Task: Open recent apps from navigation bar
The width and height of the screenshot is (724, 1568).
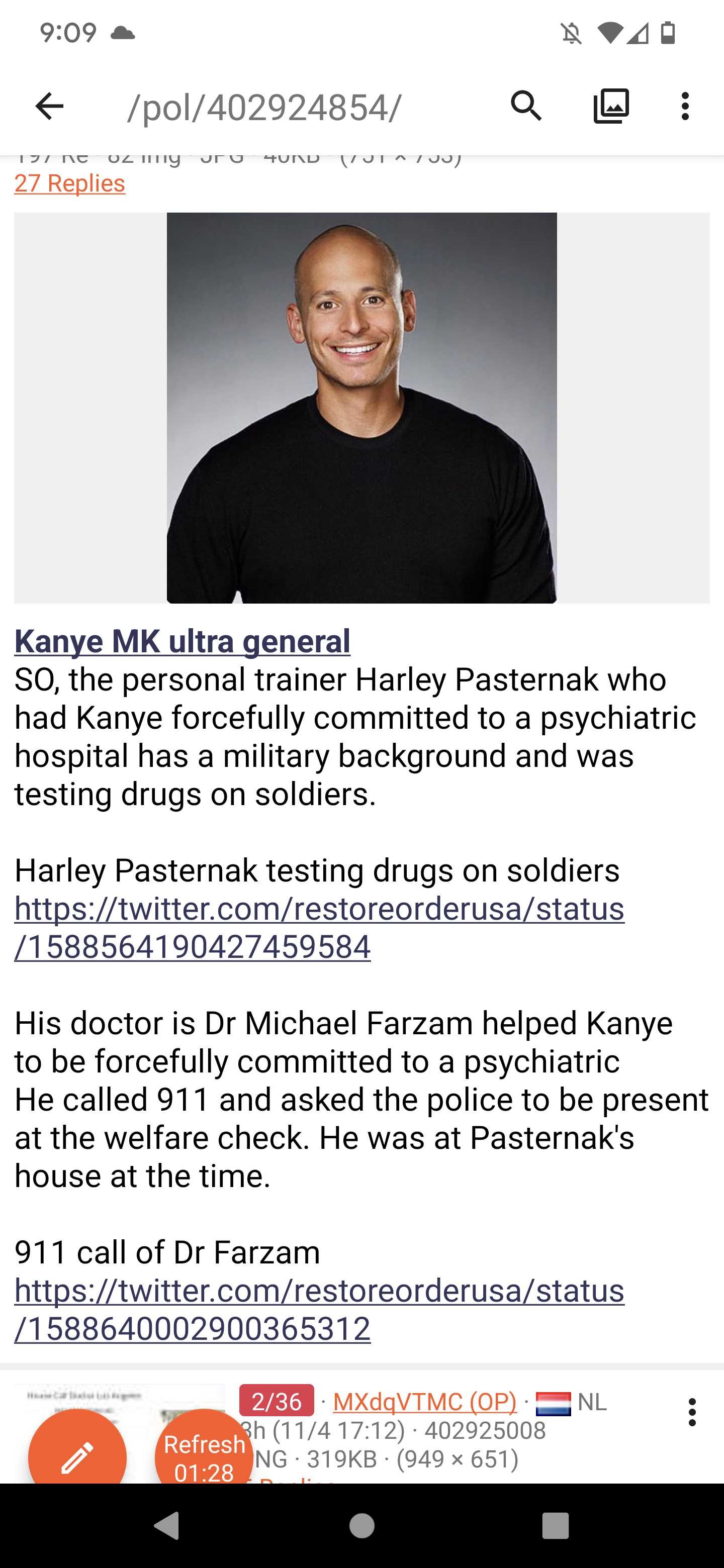Action: coord(555,1525)
